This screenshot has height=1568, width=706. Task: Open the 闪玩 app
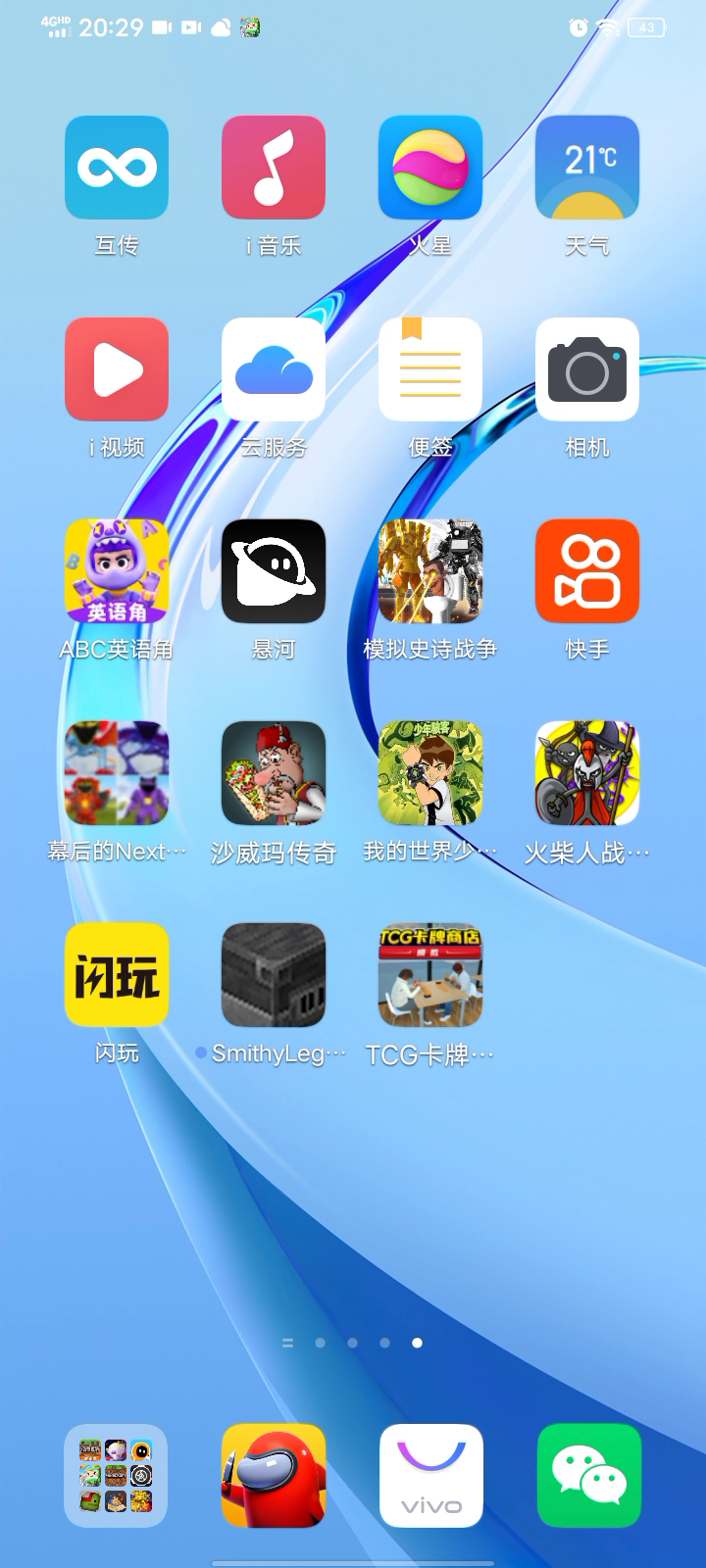pyautogui.click(x=117, y=975)
